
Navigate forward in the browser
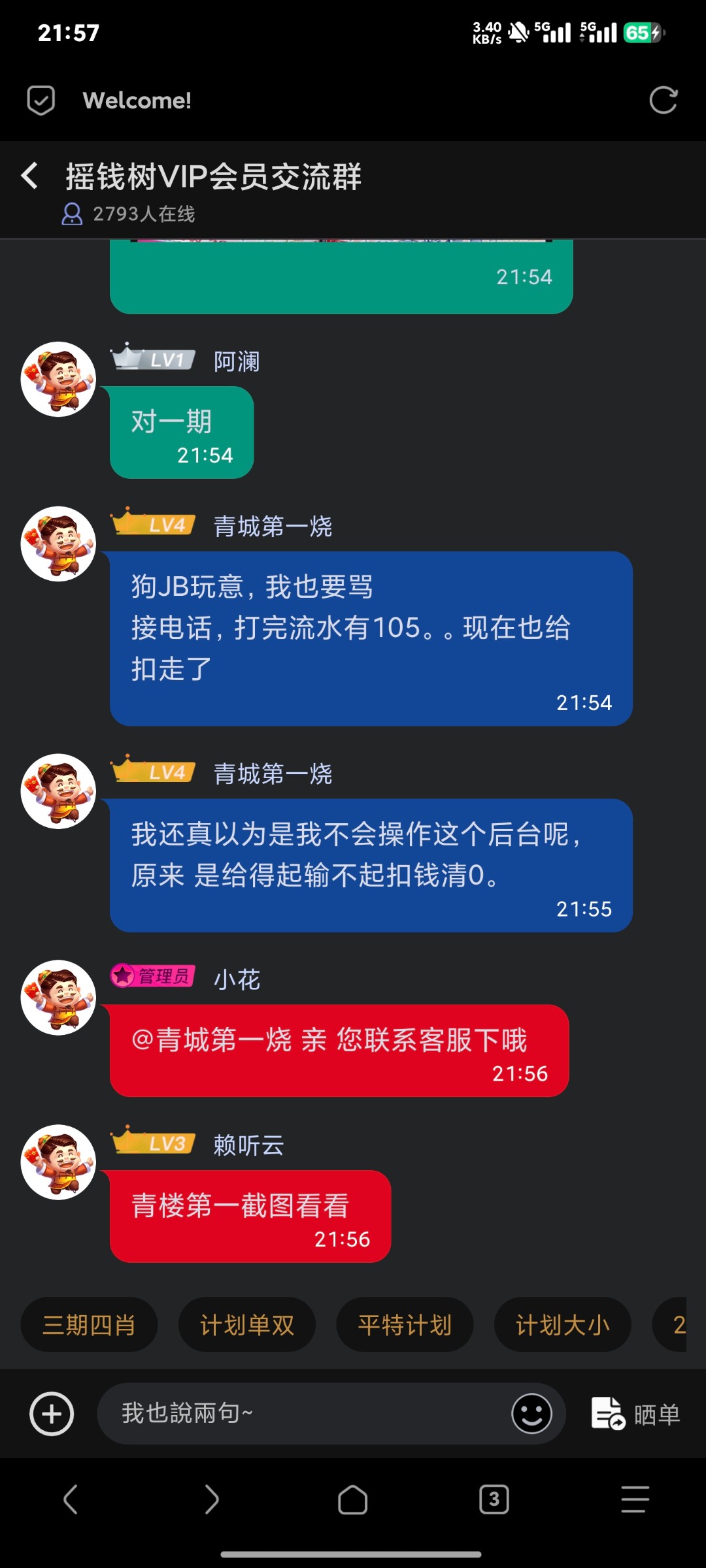pos(211,1499)
